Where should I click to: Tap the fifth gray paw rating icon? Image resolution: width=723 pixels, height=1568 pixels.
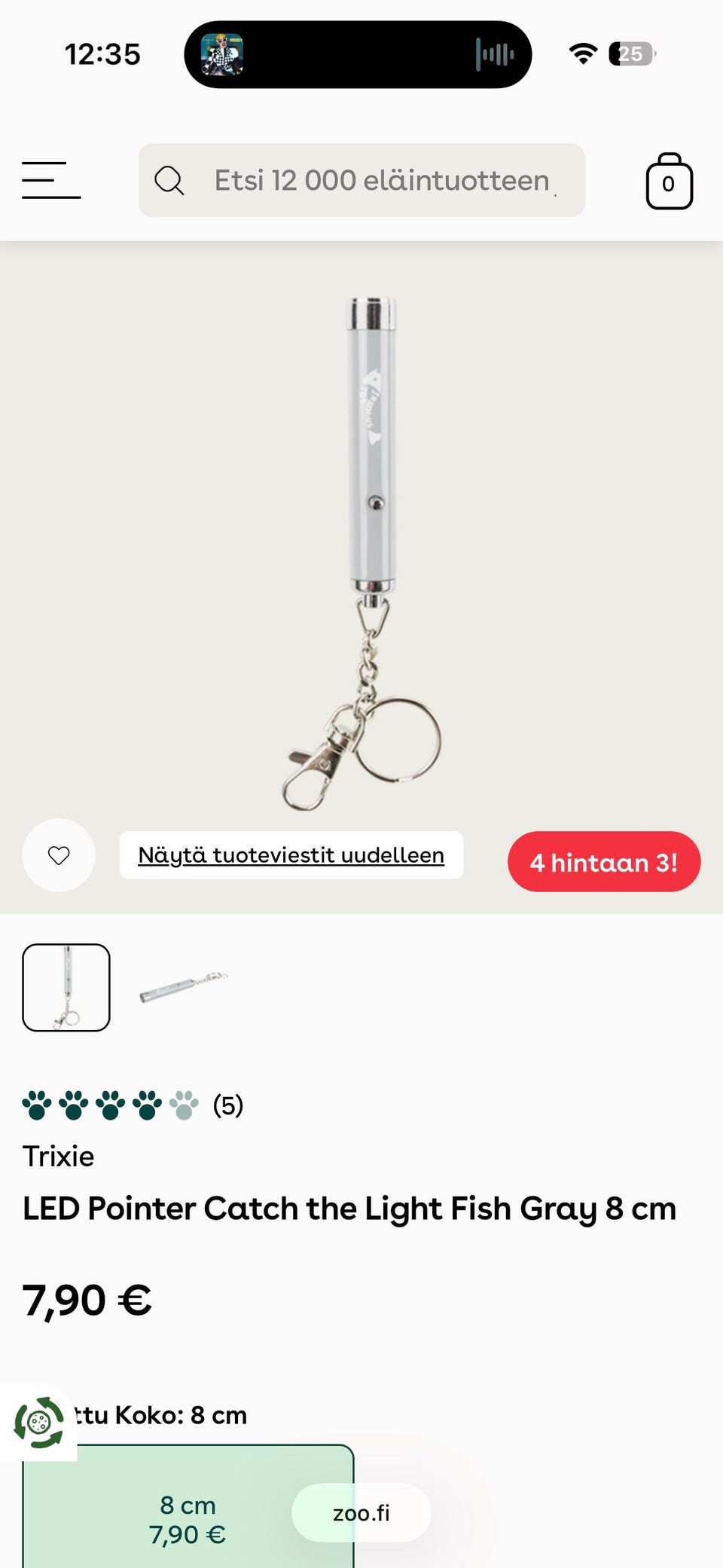click(183, 1106)
